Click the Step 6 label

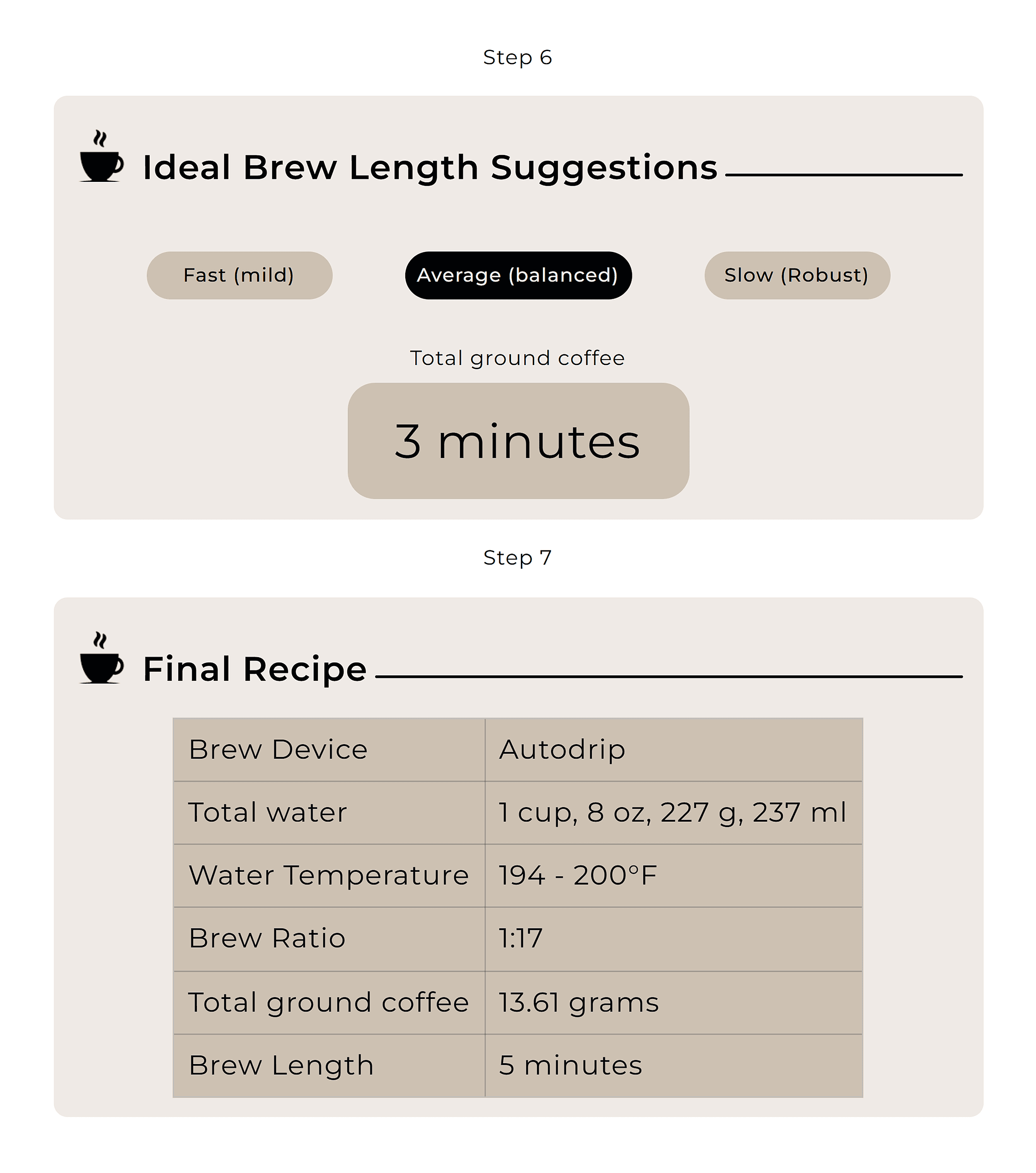tap(518, 56)
